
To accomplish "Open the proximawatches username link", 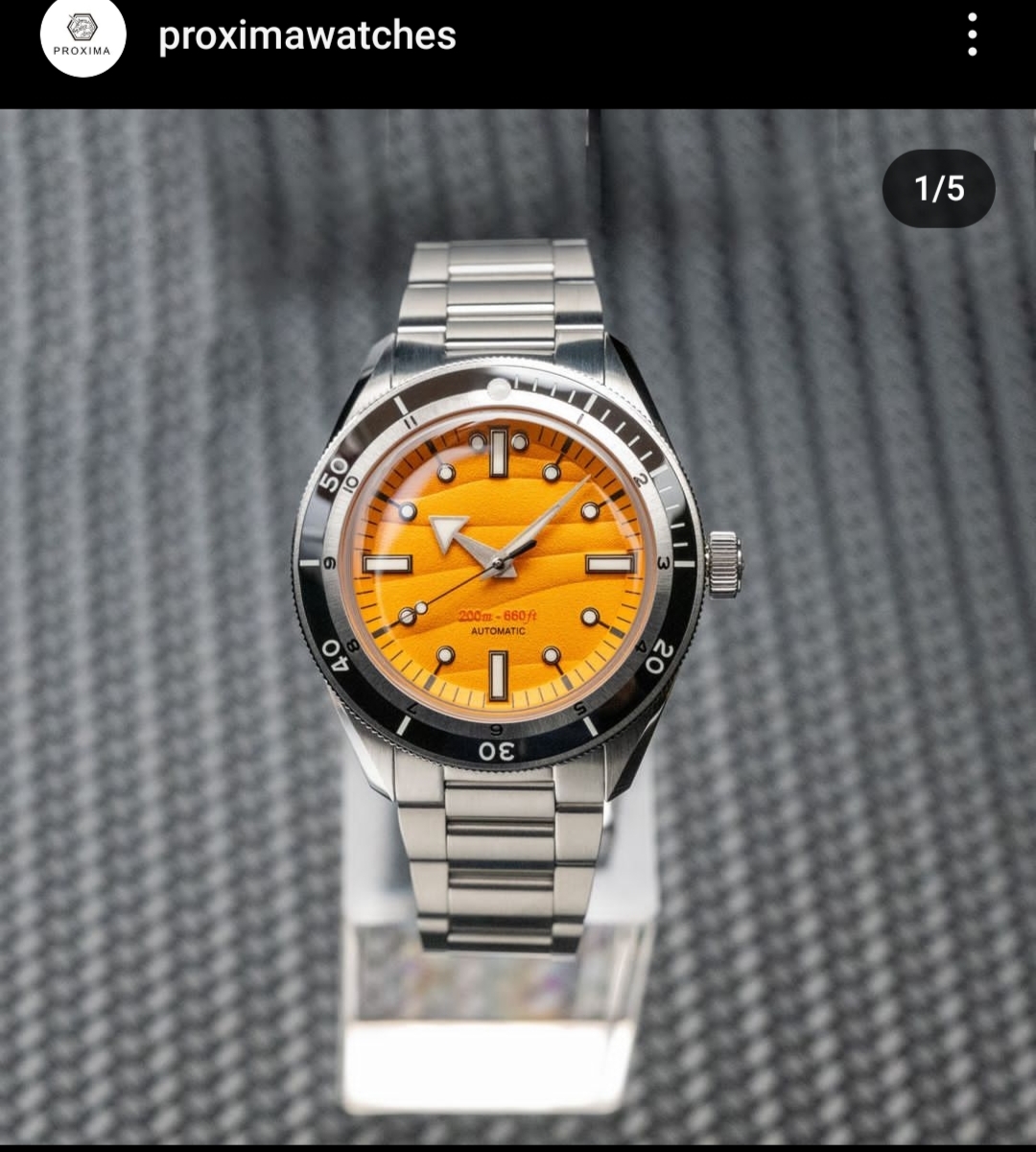I will coord(307,36).
